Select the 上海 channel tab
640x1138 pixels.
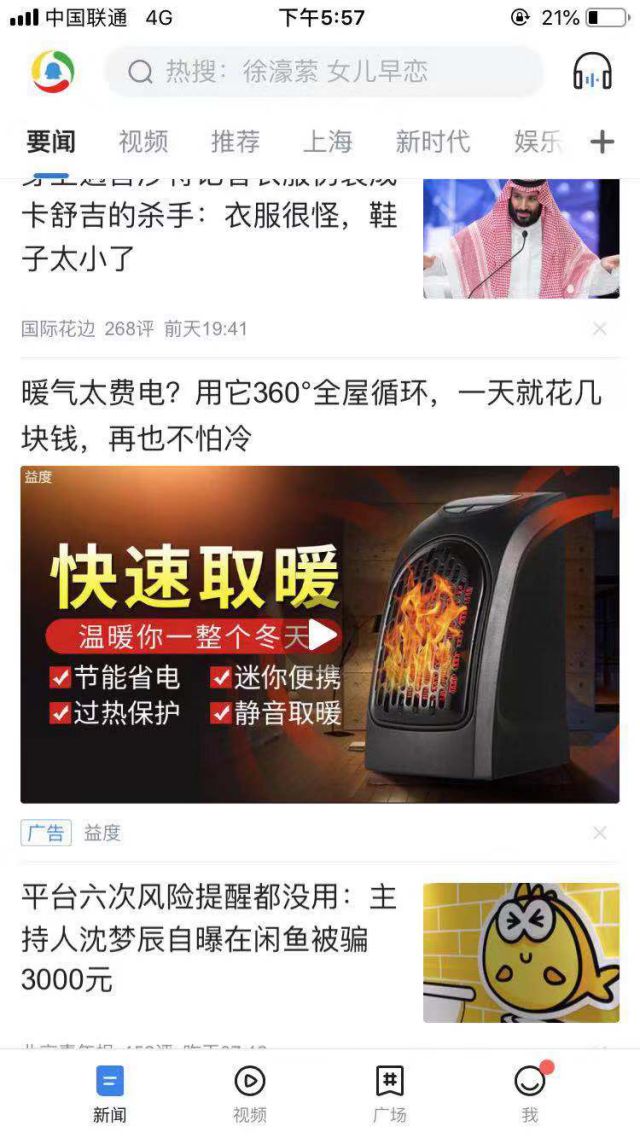coord(327,142)
